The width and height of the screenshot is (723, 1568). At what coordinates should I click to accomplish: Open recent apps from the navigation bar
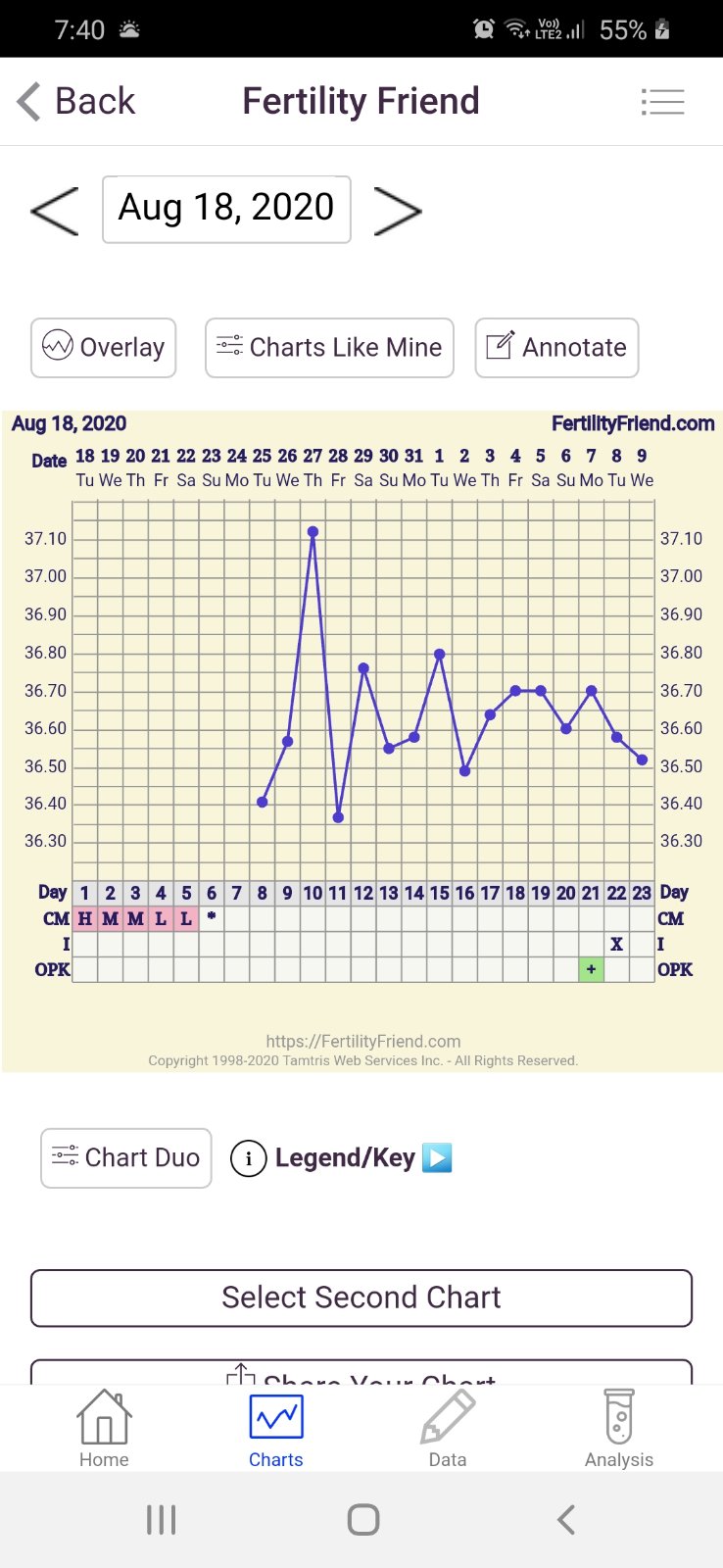[161, 1520]
